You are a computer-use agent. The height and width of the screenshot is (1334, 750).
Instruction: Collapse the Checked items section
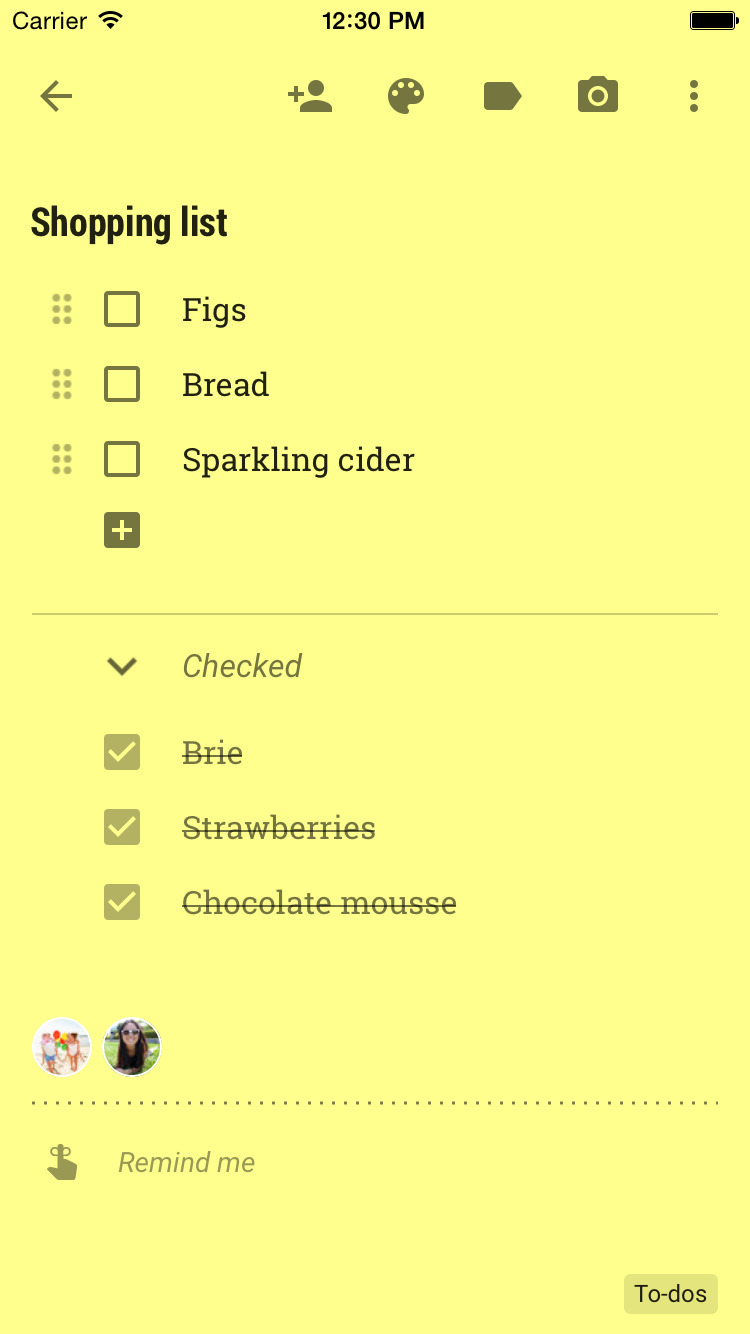pos(122,666)
